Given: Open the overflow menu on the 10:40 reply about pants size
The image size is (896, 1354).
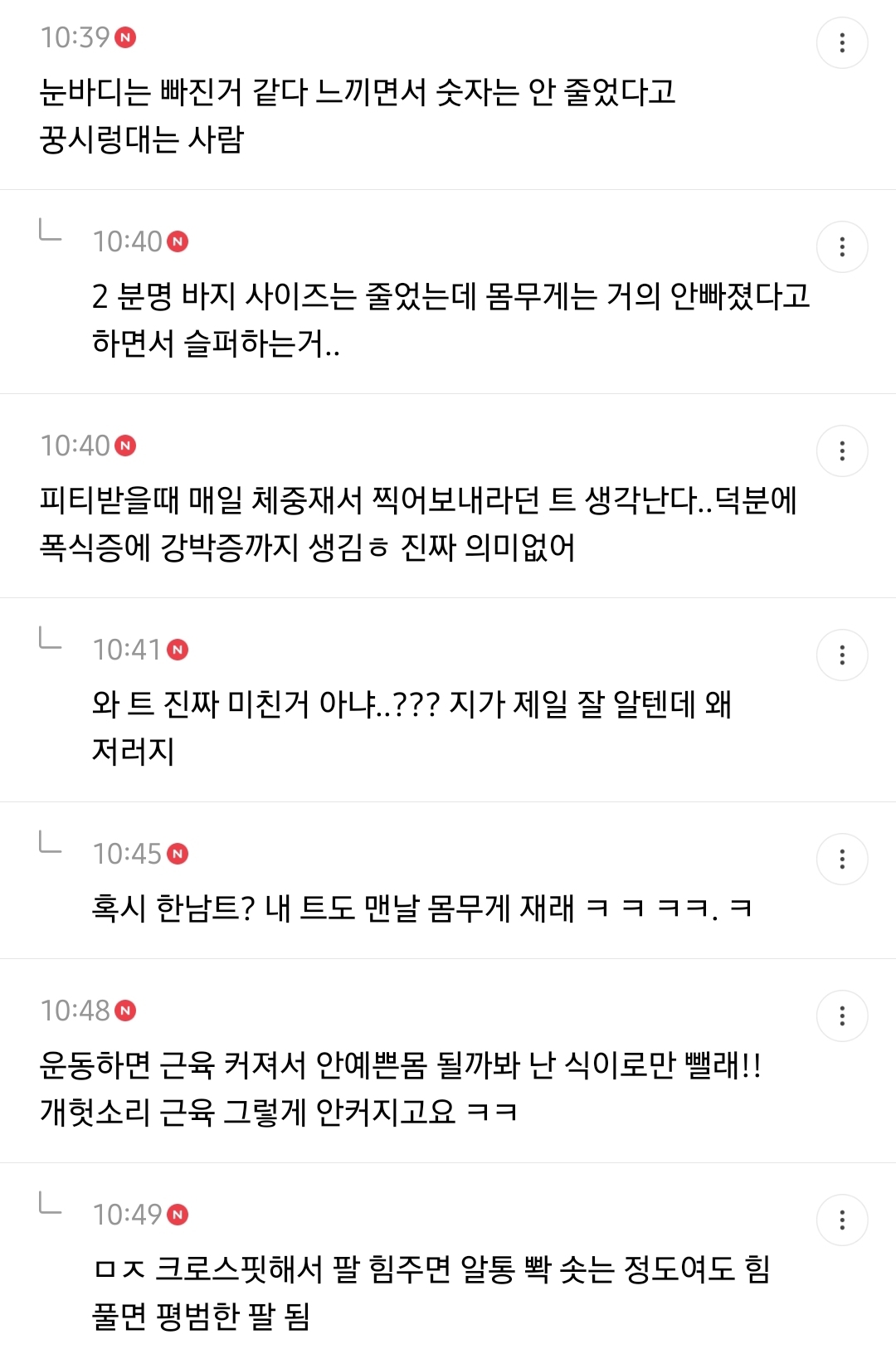Looking at the screenshot, I should click(842, 246).
